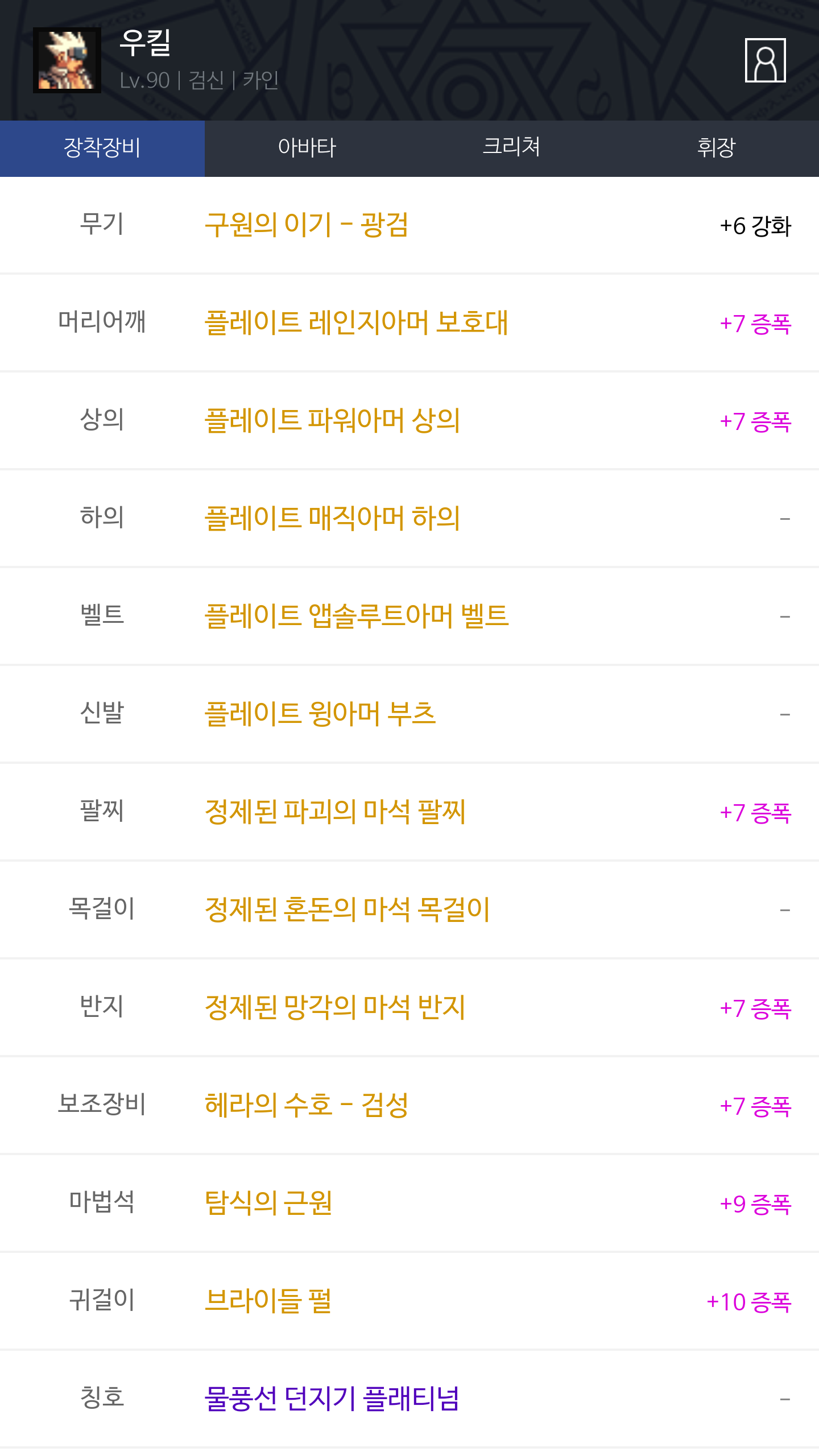Screen dimensions: 819x1456
Task: Open 플레이트 파워아머 상의 item
Action: coord(332,421)
